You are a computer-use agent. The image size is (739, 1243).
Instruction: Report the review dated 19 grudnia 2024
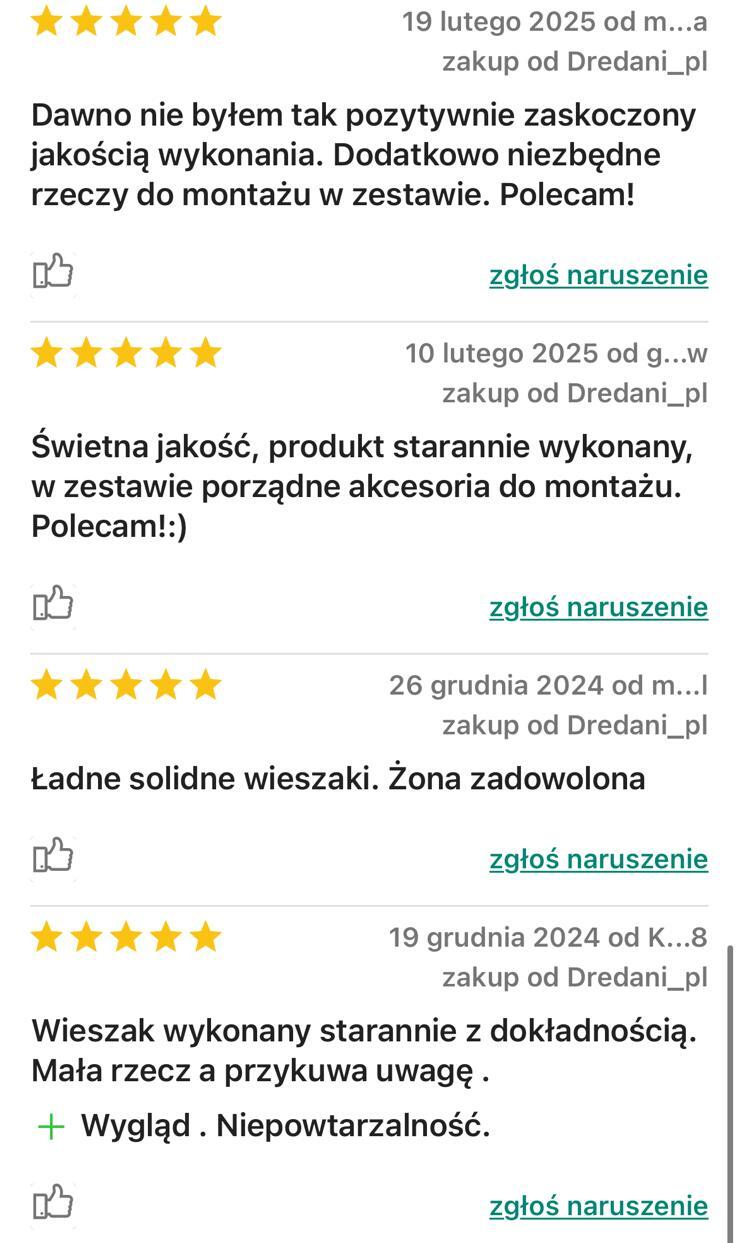coord(598,1206)
